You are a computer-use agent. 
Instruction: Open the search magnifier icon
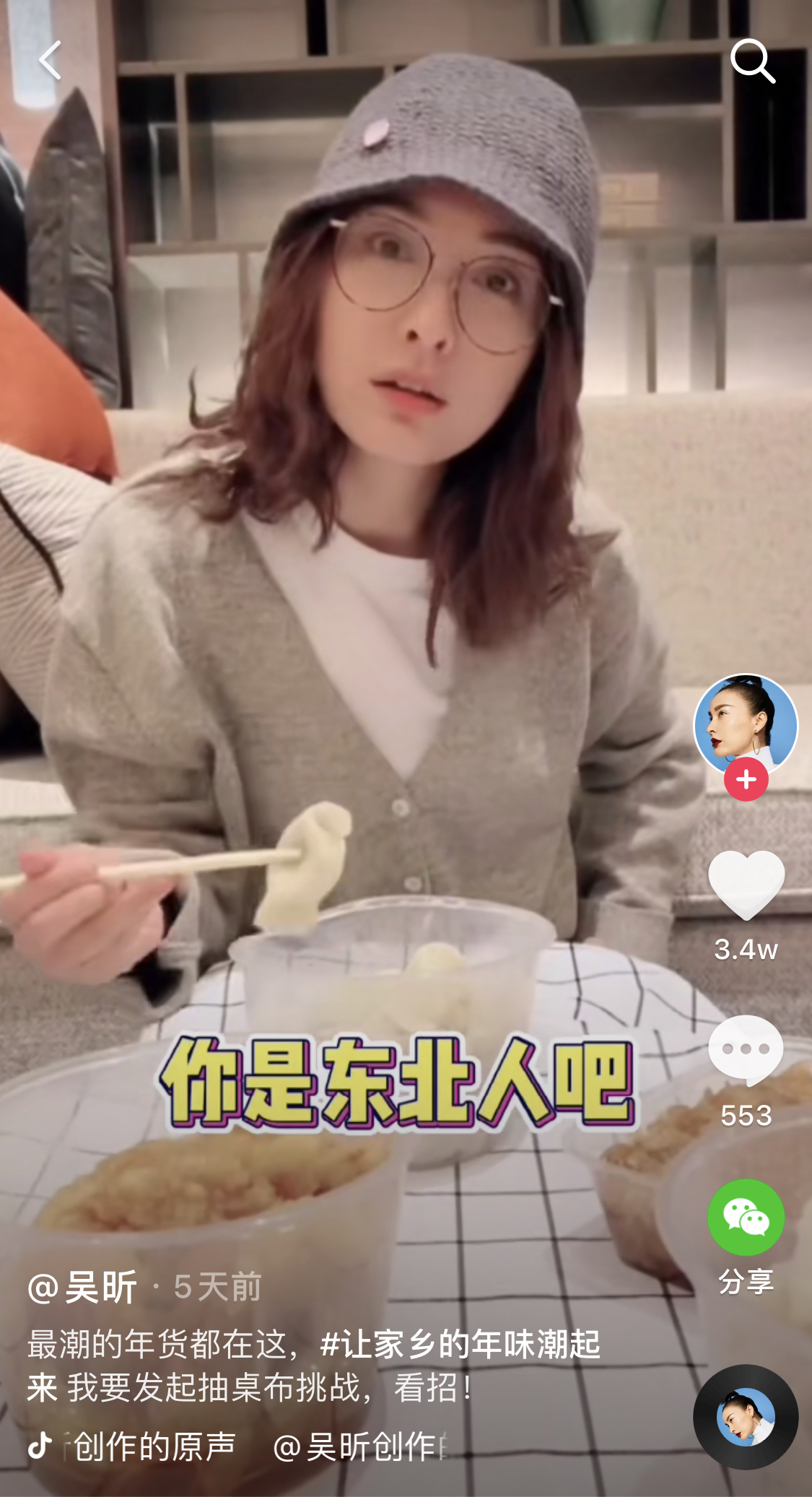point(752,61)
